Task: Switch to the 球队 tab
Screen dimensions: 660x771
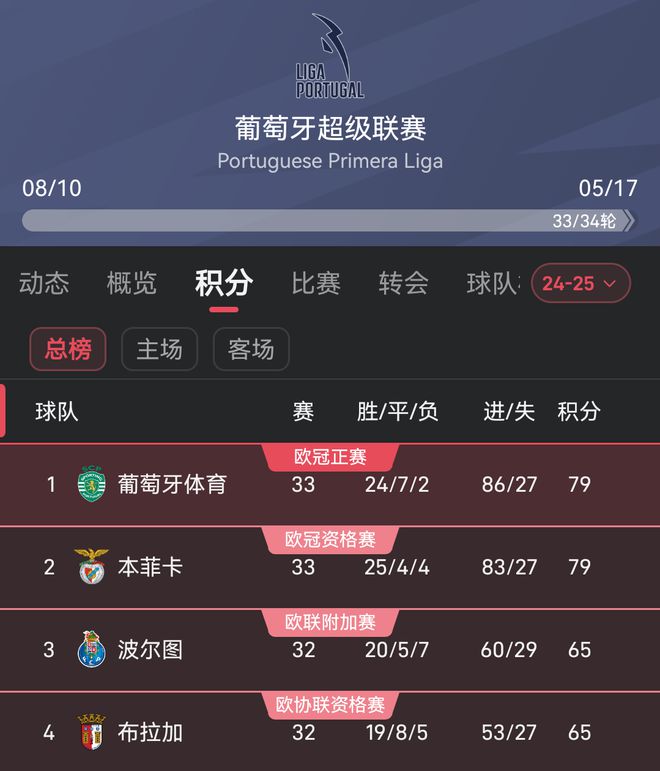Action: click(x=492, y=283)
